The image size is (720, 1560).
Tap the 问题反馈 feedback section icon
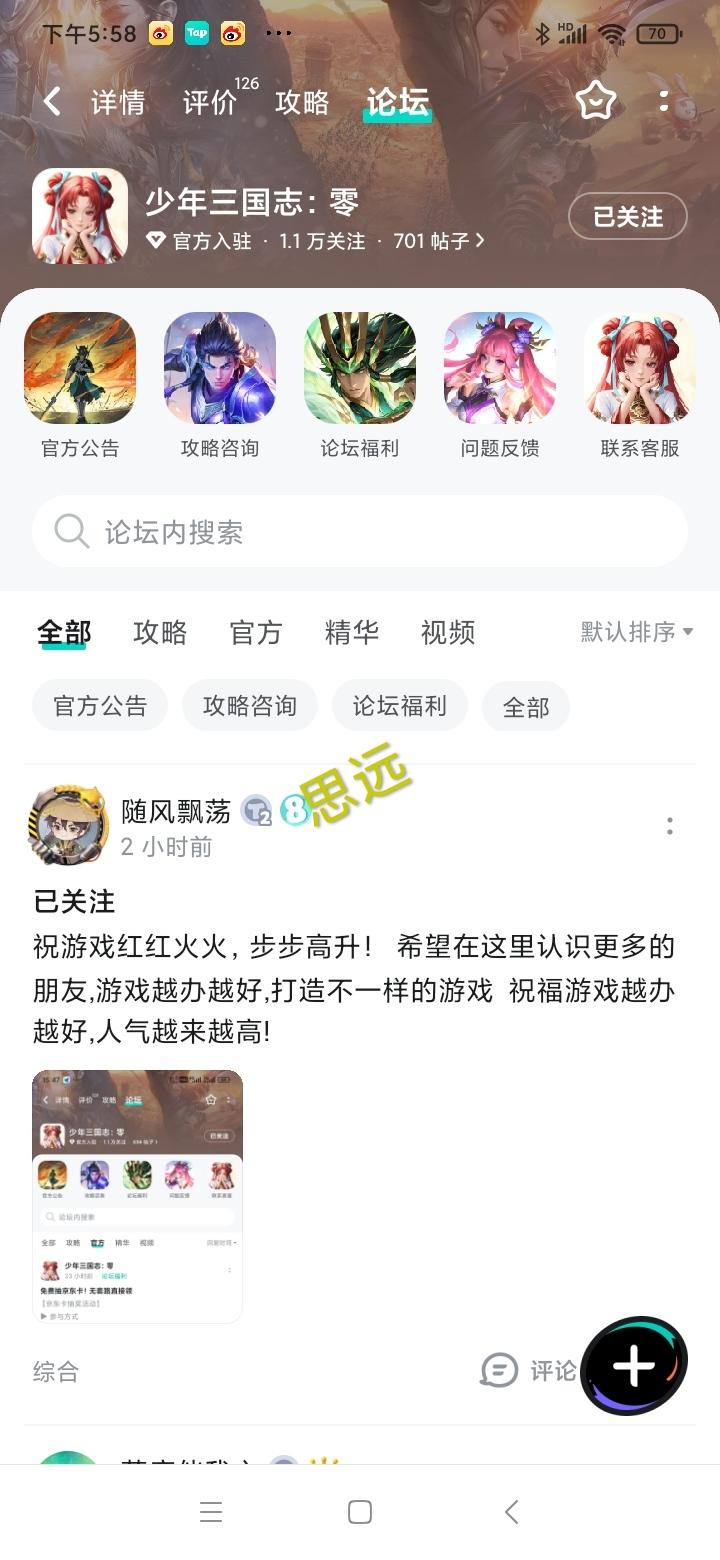pyautogui.click(x=499, y=367)
